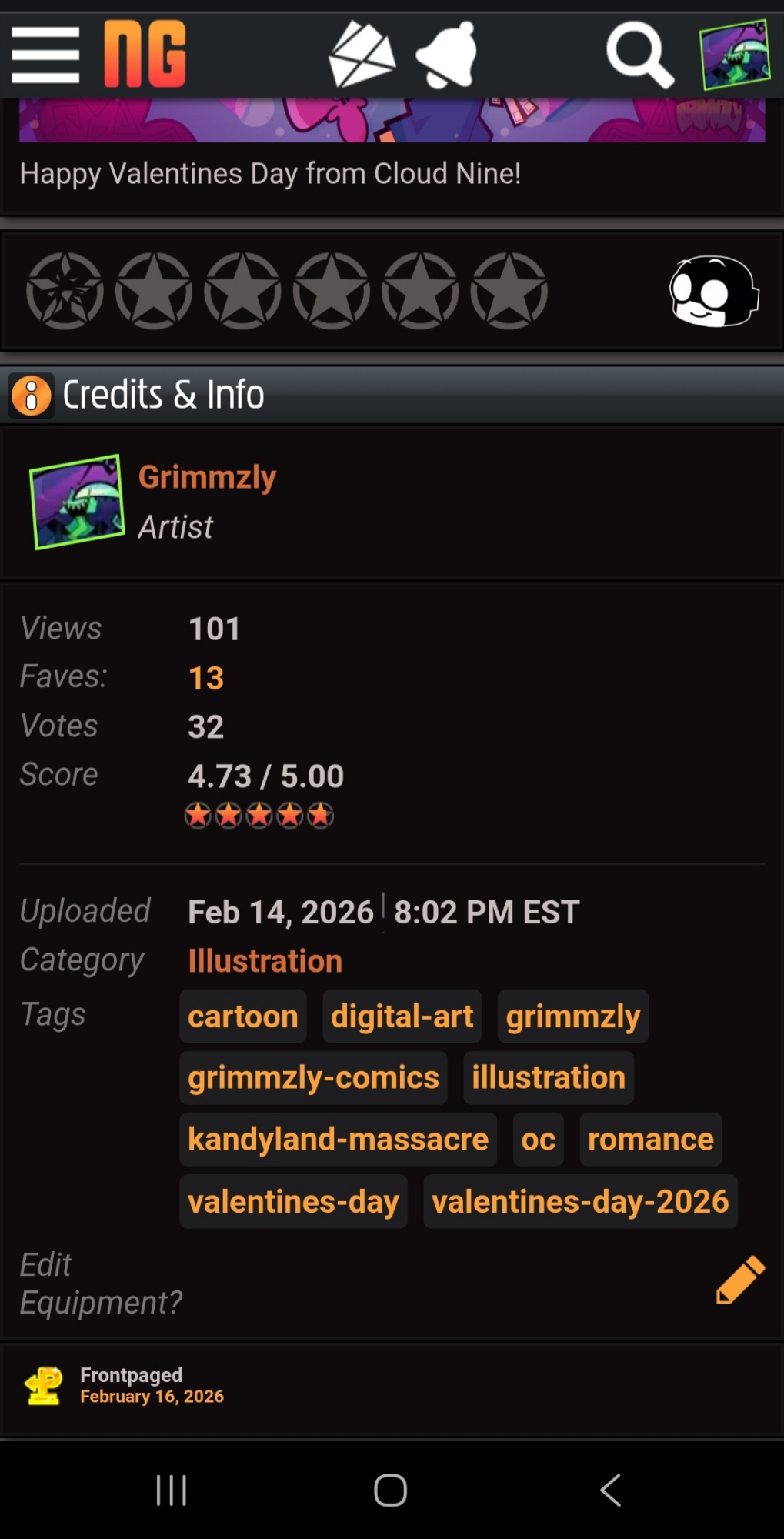This screenshot has width=784, height=1539.
Task: Go to the Newgrounds home logo
Action: coord(145,54)
